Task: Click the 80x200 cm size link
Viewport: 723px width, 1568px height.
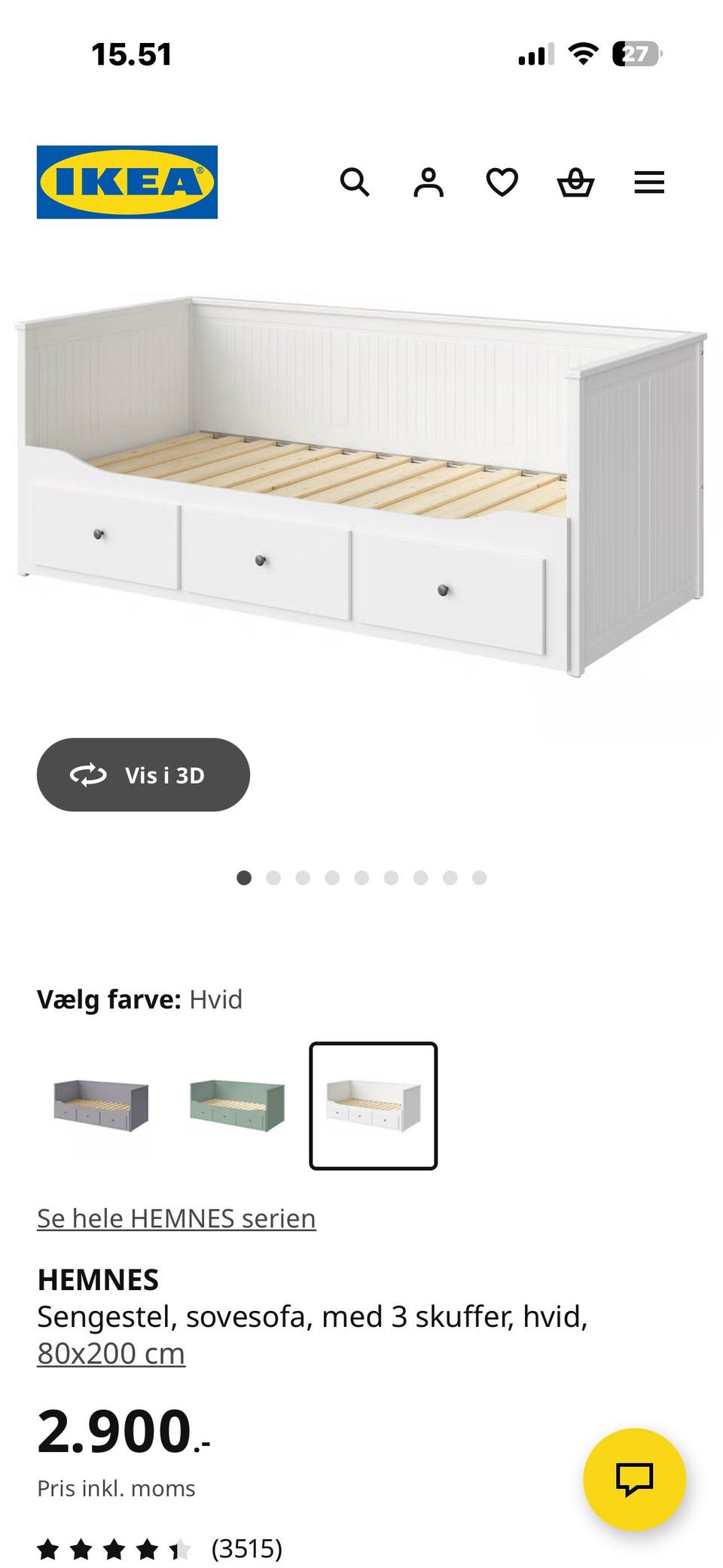Action: coord(111,1352)
